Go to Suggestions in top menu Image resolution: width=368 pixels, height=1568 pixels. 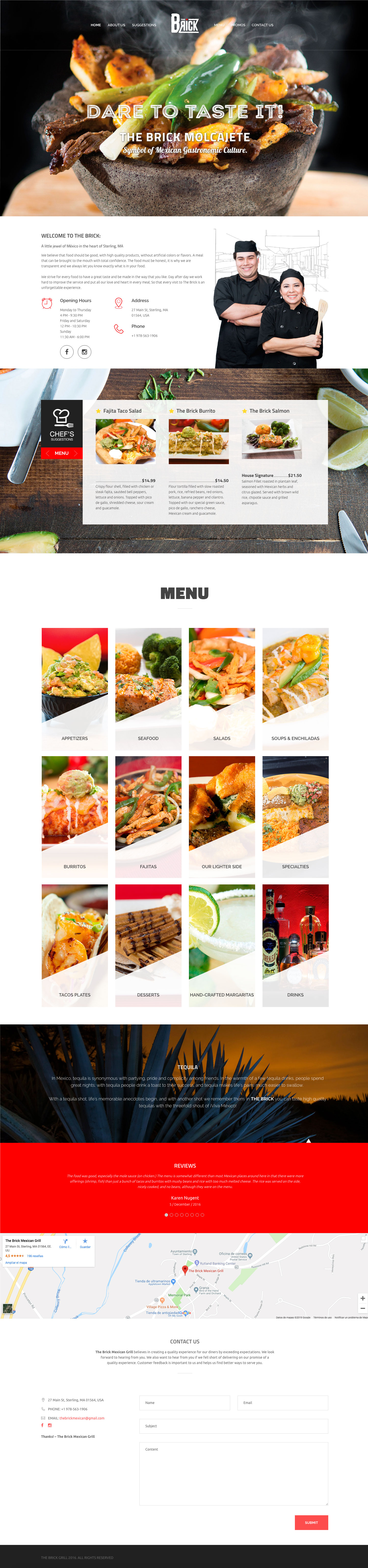point(144,25)
